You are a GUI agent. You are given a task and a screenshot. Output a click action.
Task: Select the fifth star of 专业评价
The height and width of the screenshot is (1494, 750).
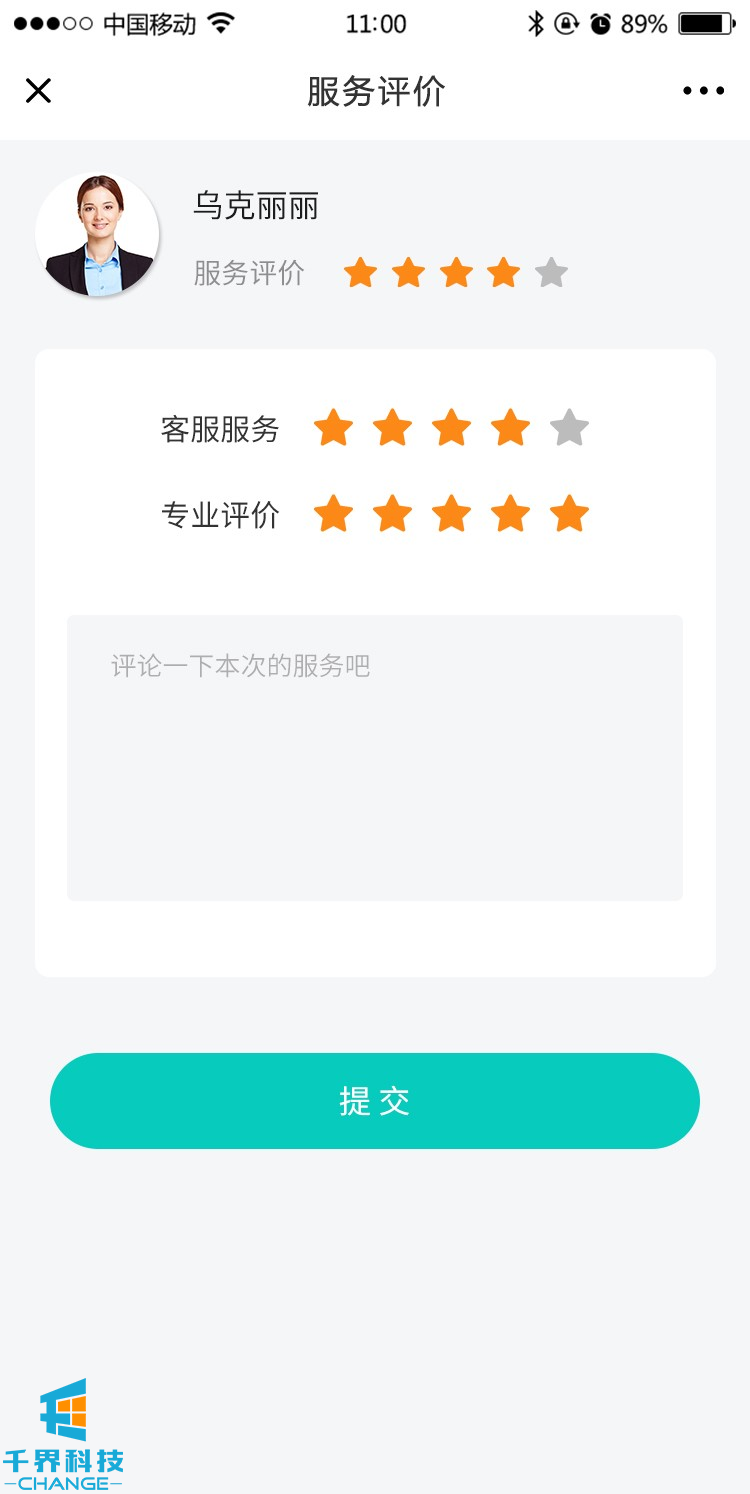(569, 514)
